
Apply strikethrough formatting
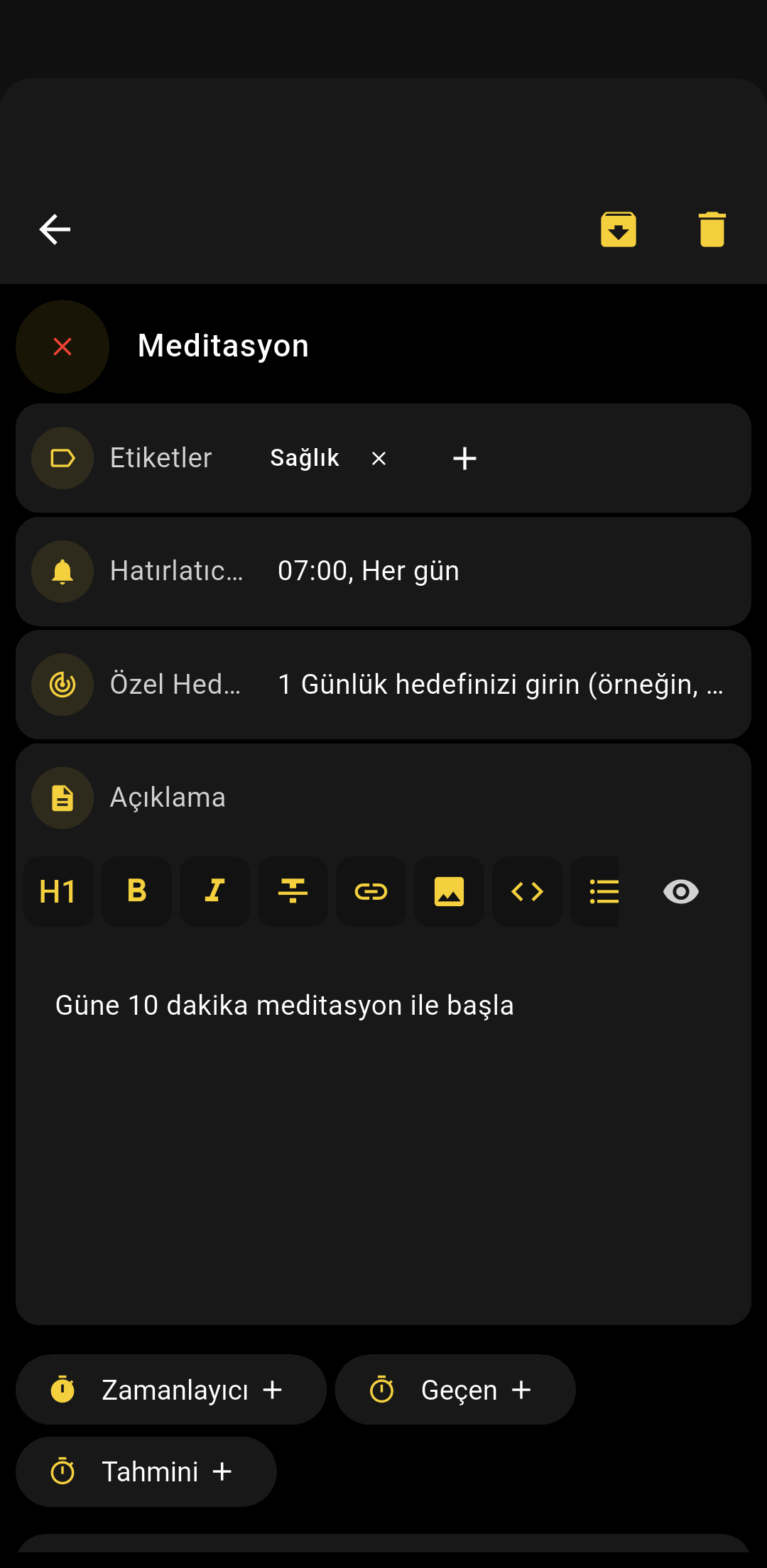[293, 891]
